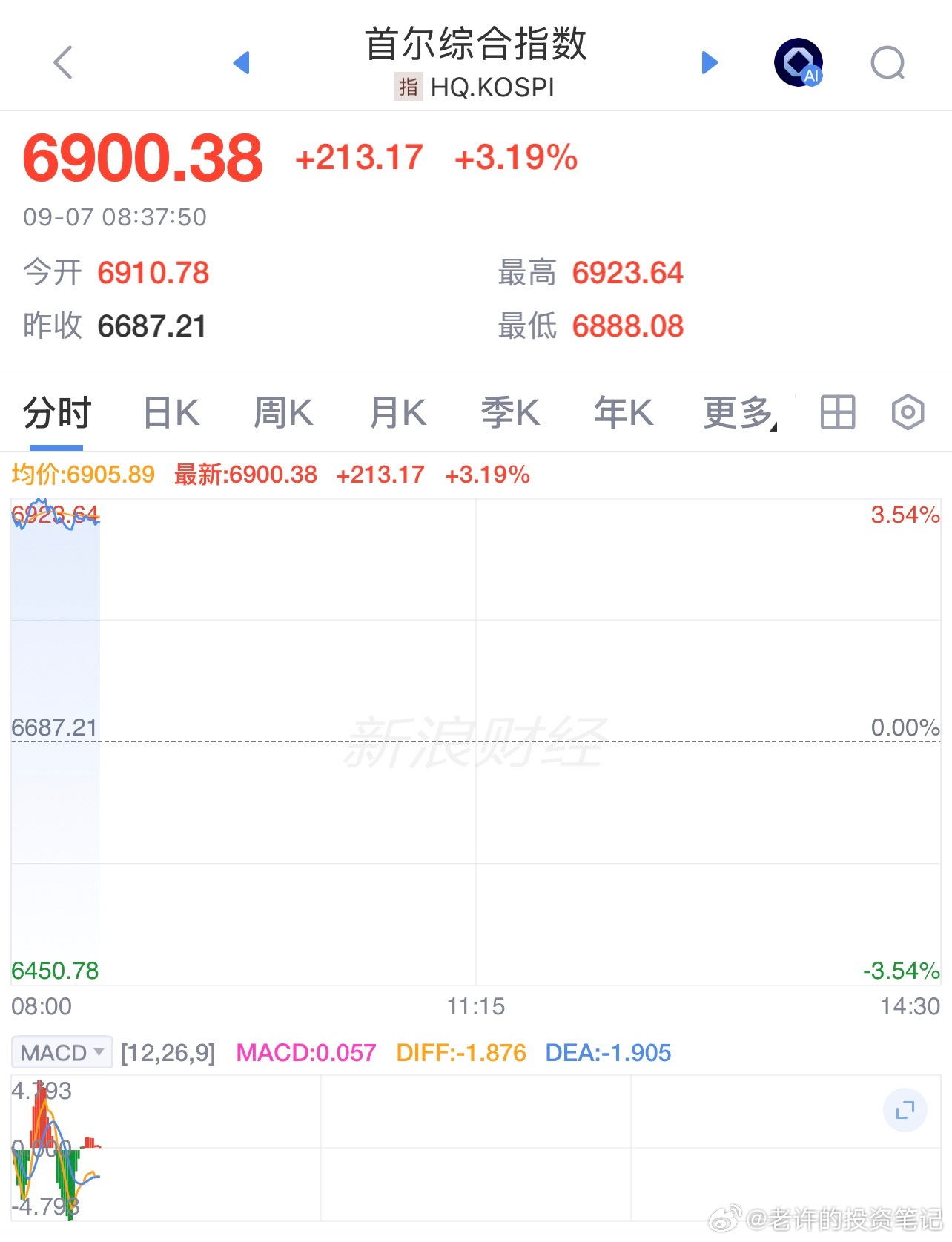Screen dimensions: 952x1242
Task: Switch to the 日K tab
Action: [171, 413]
